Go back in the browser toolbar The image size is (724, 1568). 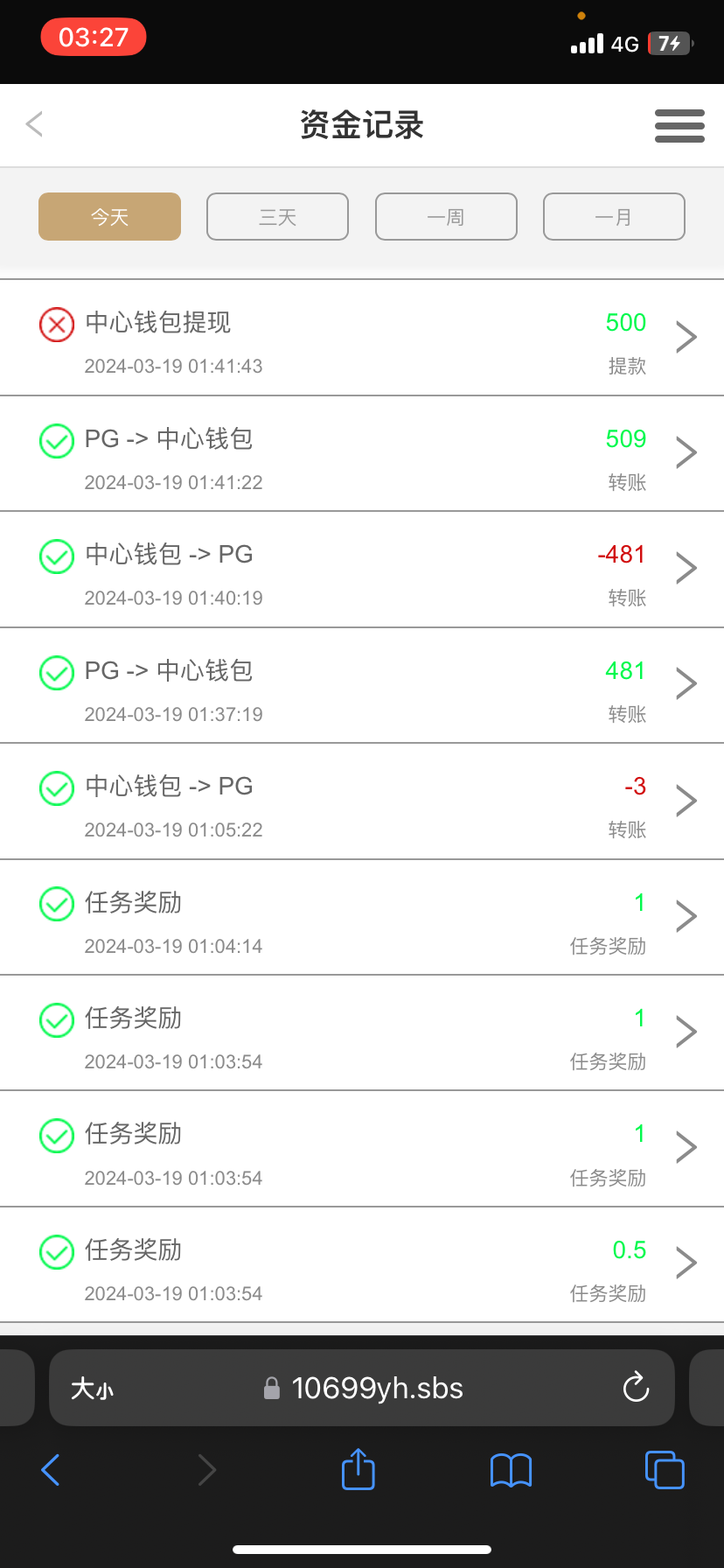point(51,1470)
